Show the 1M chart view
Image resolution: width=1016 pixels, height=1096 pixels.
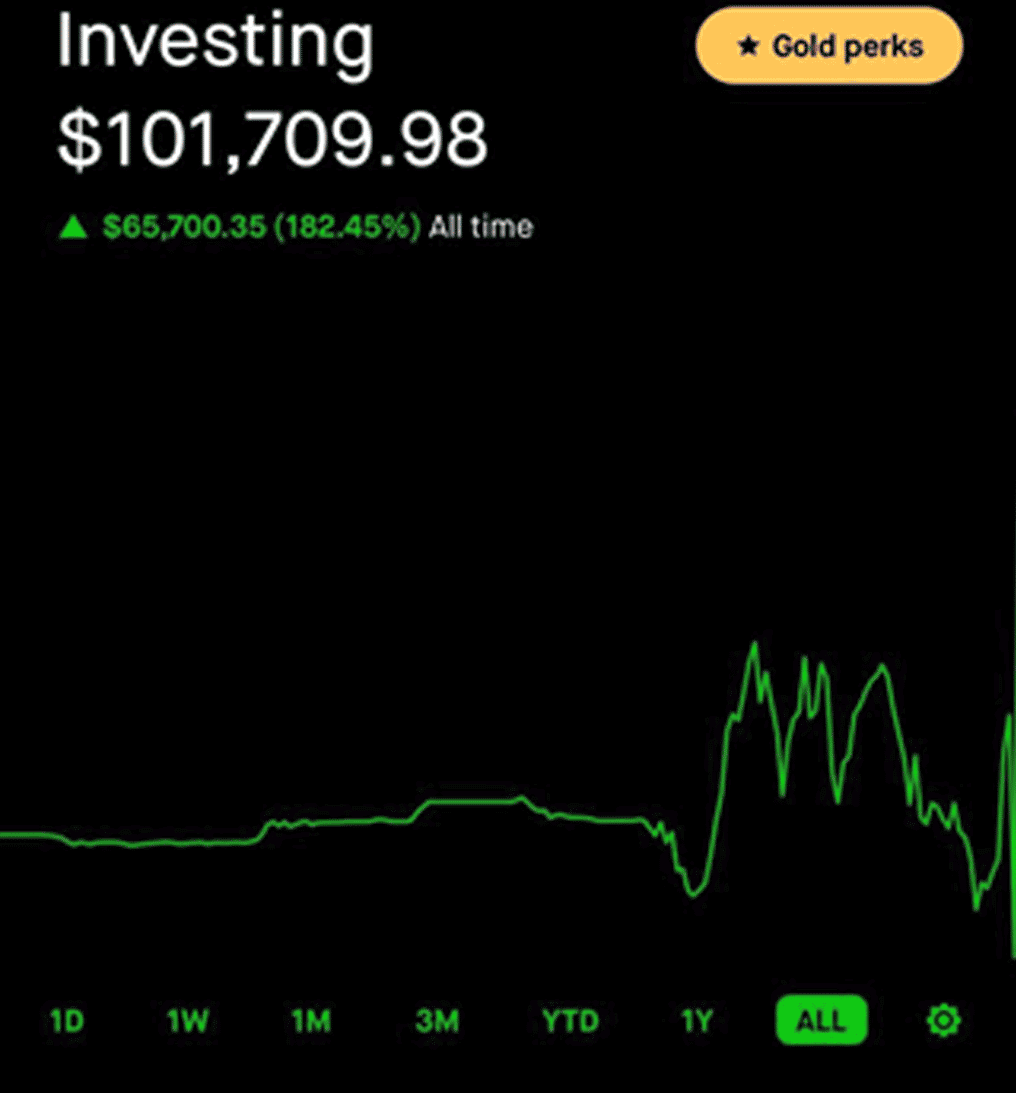point(311,1021)
